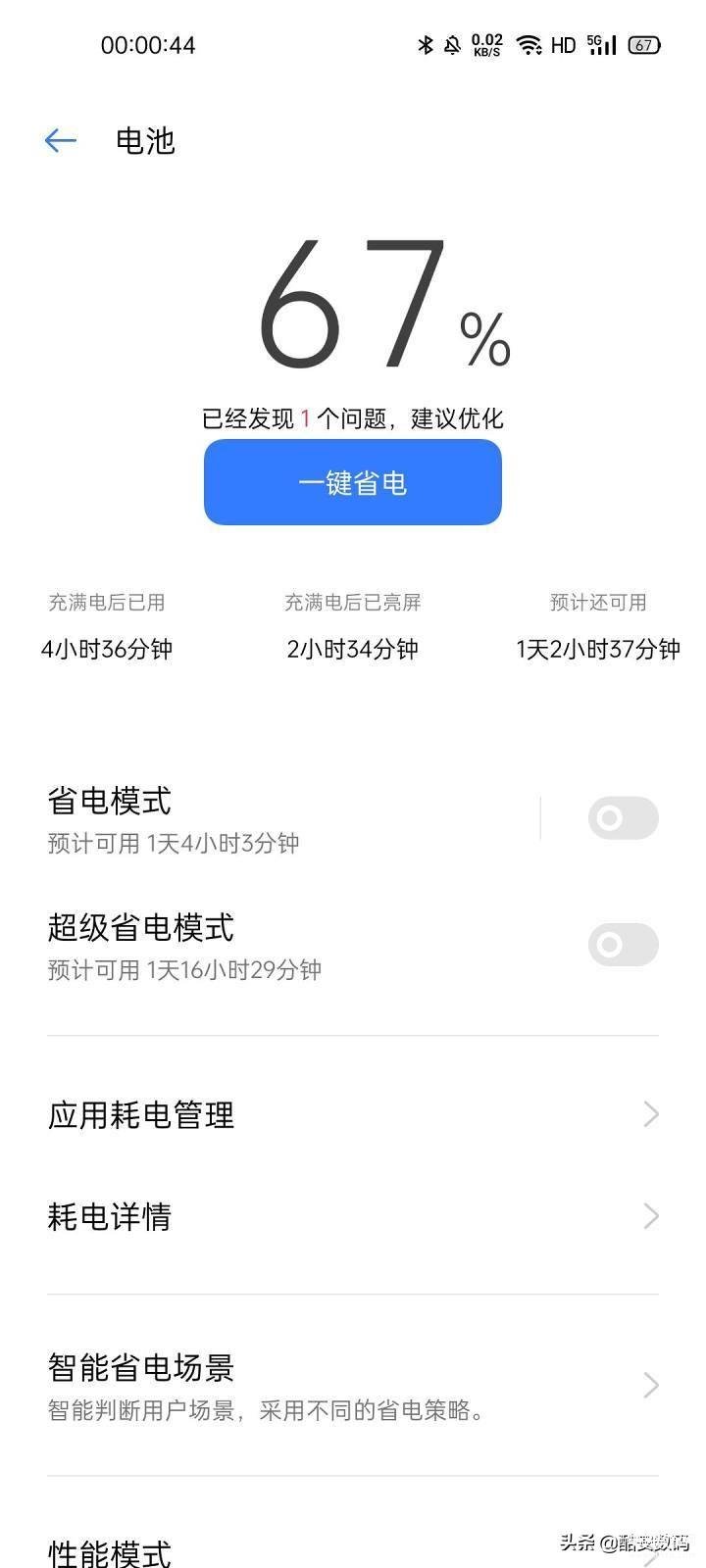The image size is (706, 1568).
Task: Enable the 省电模式 switch
Action: point(623,818)
